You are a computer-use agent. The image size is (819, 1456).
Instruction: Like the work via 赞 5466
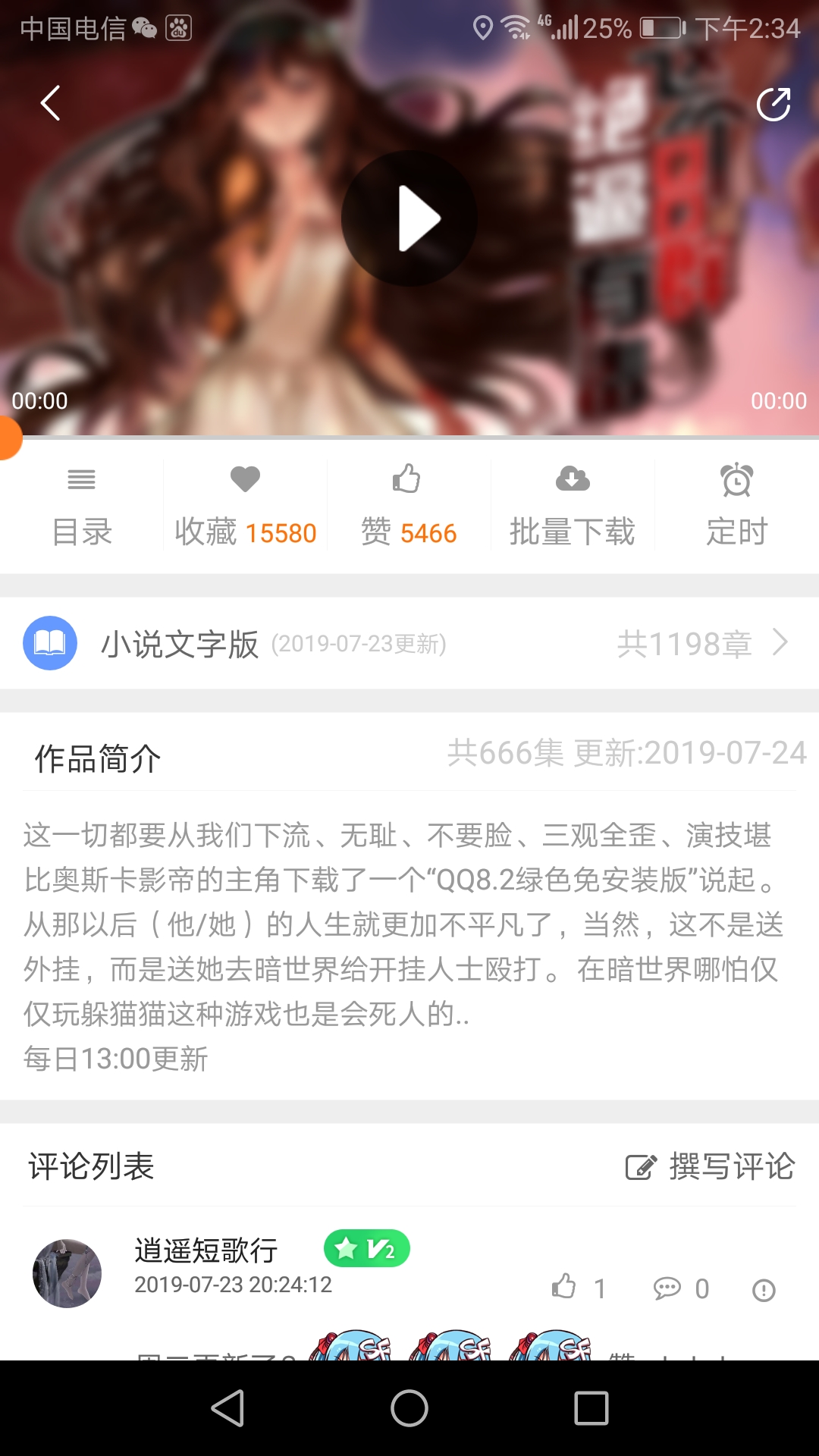(x=409, y=506)
